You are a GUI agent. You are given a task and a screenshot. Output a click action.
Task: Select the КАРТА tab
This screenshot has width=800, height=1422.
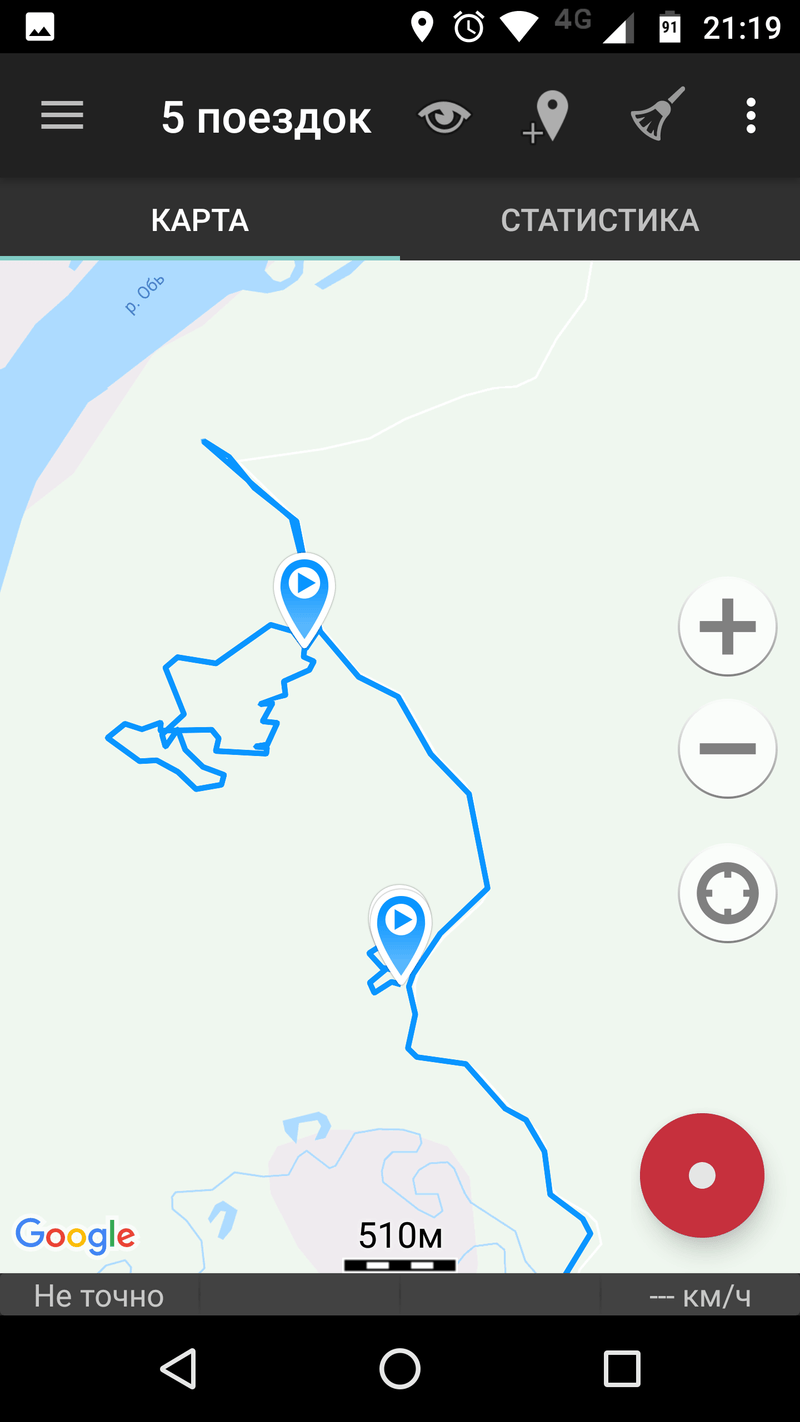tap(200, 220)
